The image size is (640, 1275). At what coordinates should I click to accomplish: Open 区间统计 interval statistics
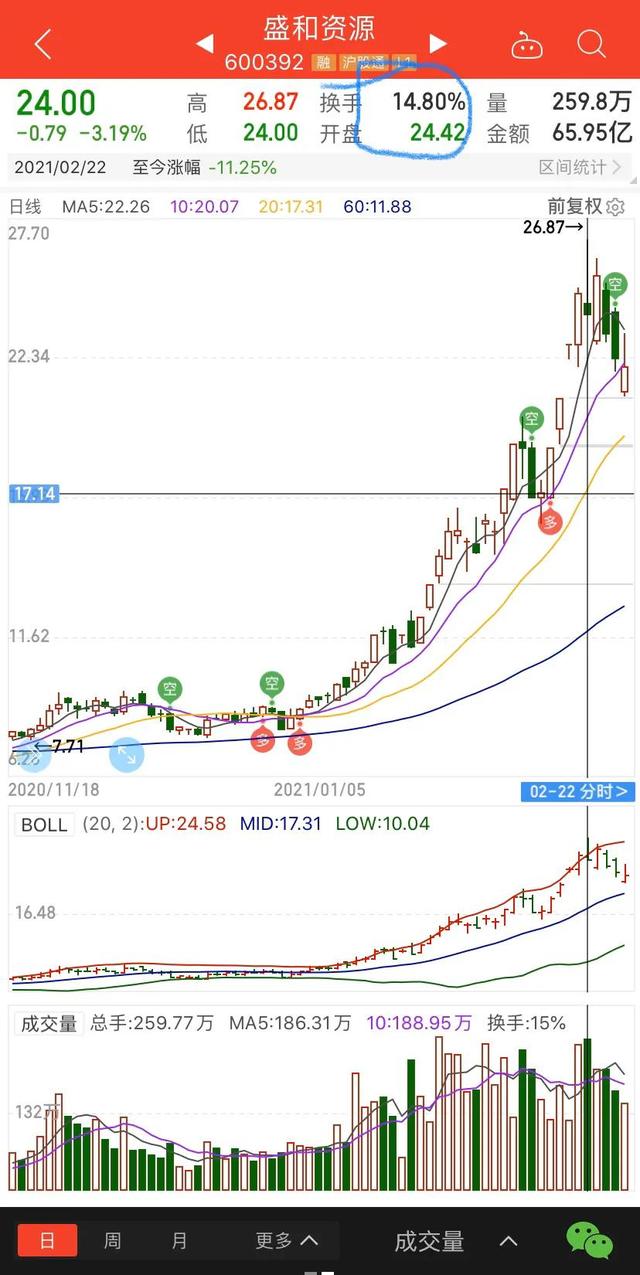(x=580, y=167)
